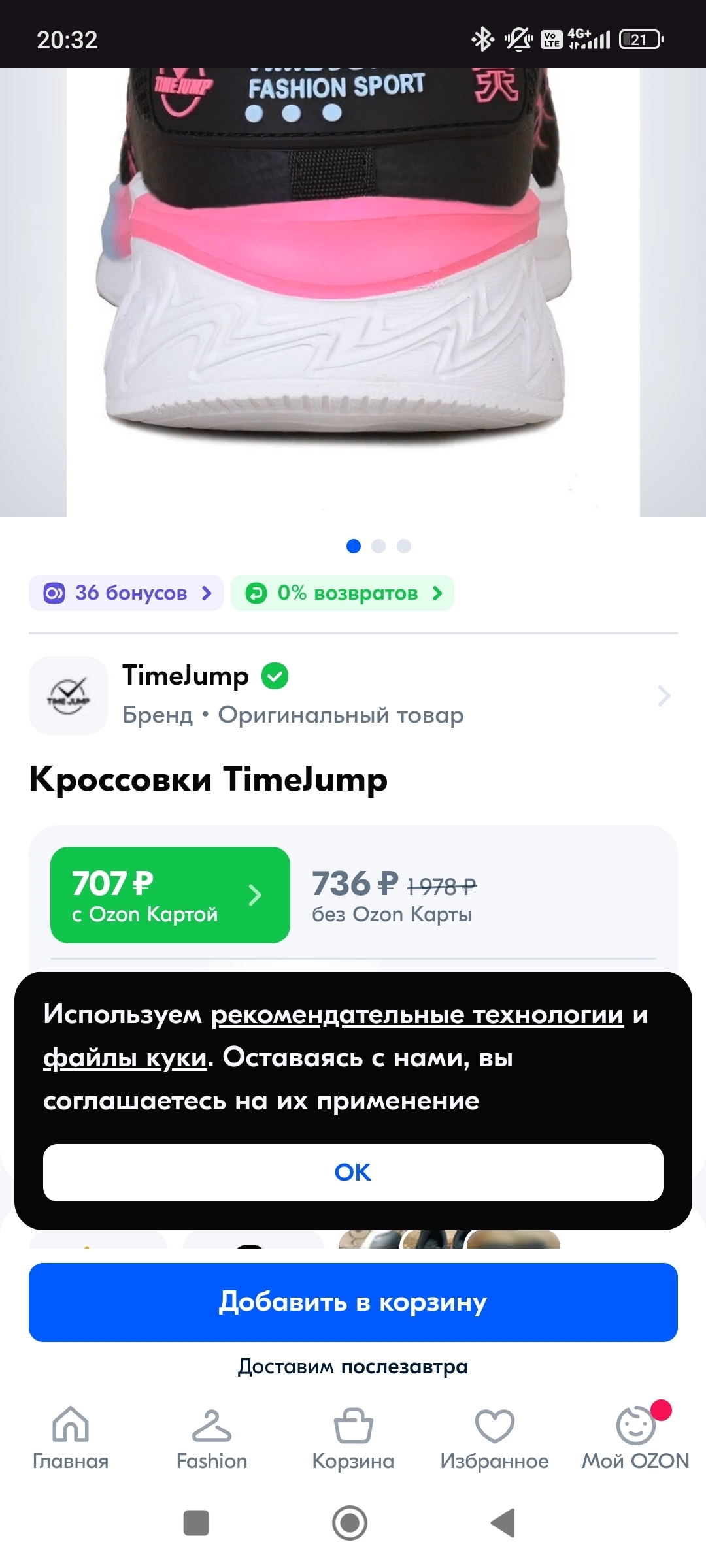Select the 707 ₽ Ozon Карта price
The width and height of the screenshot is (706, 1568).
(x=170, y=895)
